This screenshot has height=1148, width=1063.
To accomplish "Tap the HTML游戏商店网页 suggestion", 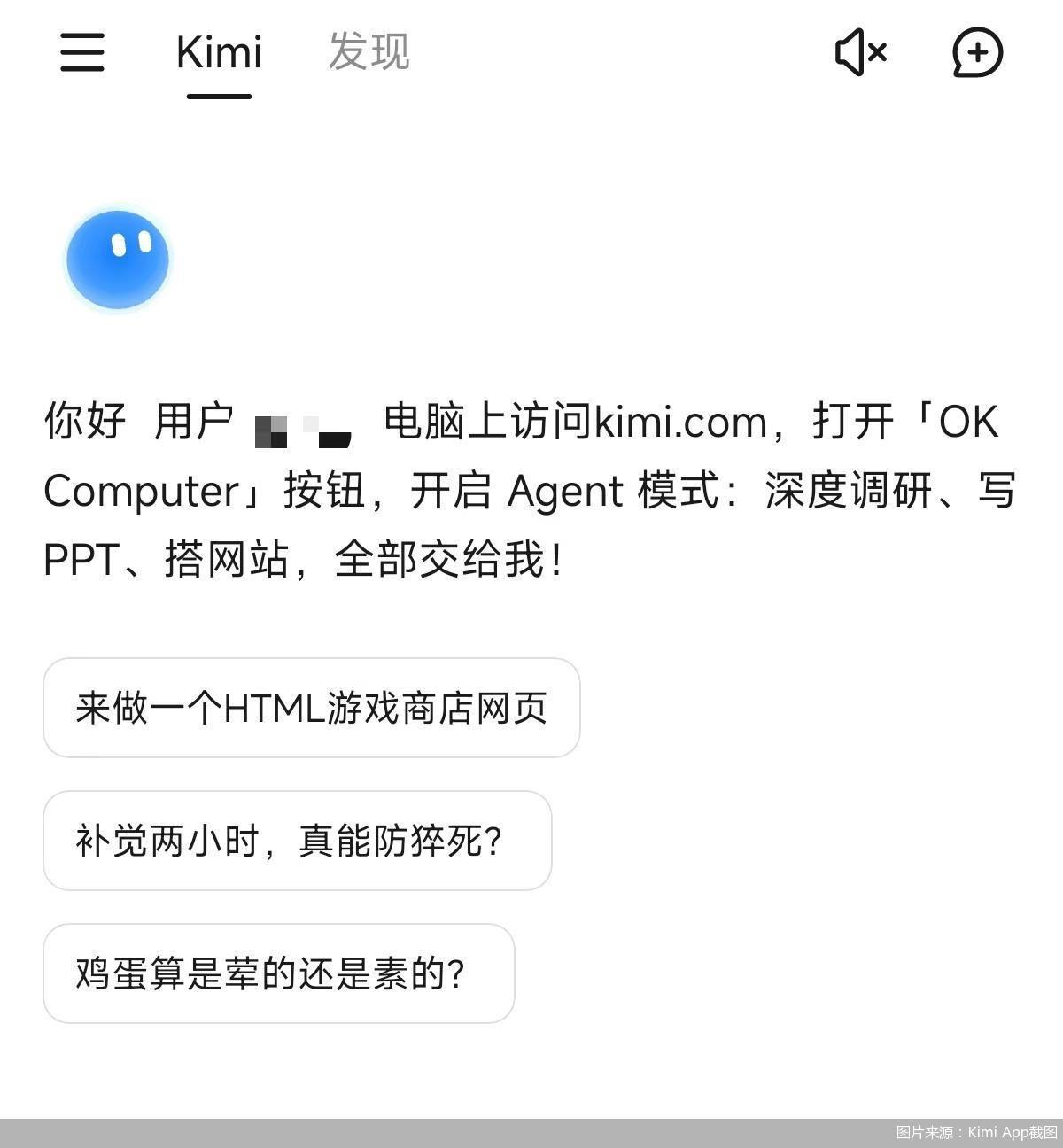I will pyautogui.click(x=312, y=709).
